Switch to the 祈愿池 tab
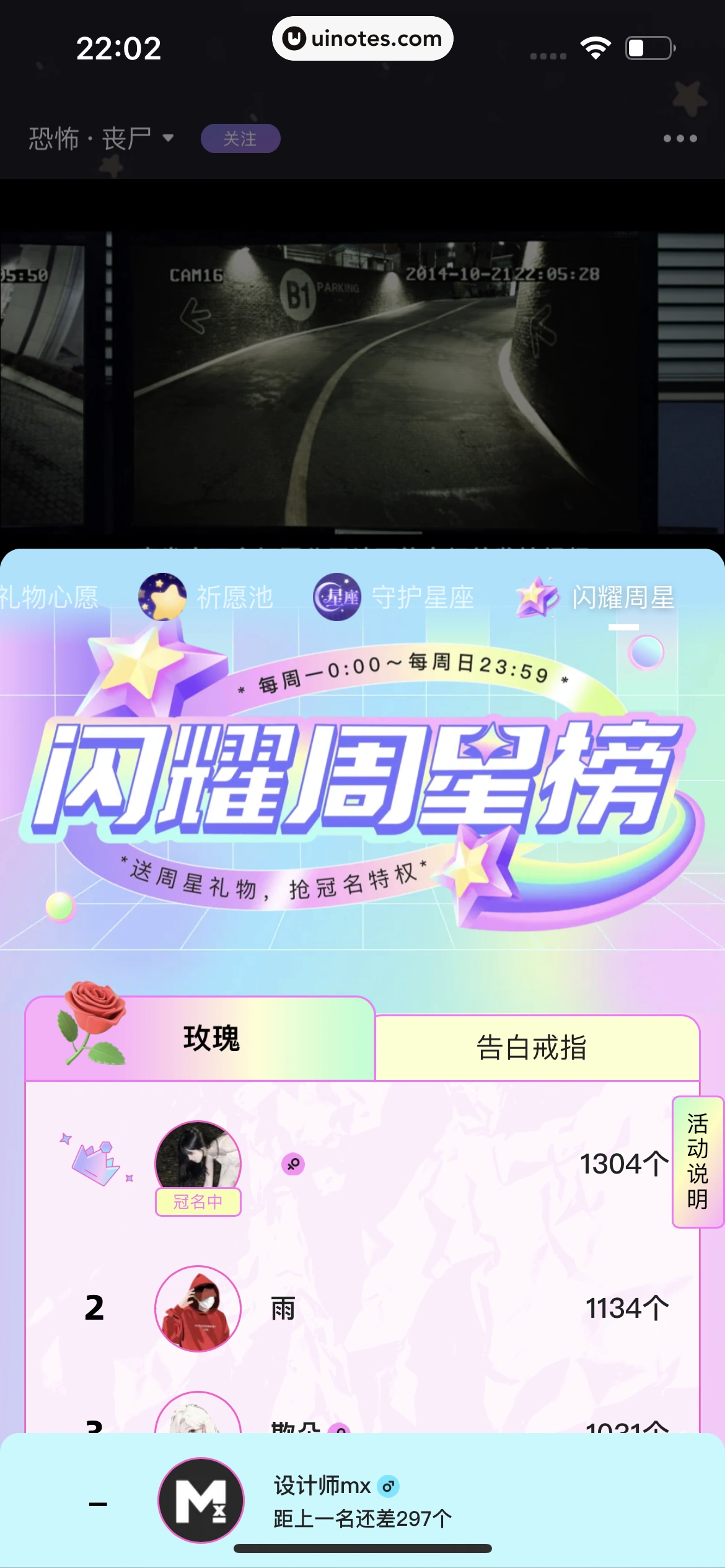 point(207,597)
